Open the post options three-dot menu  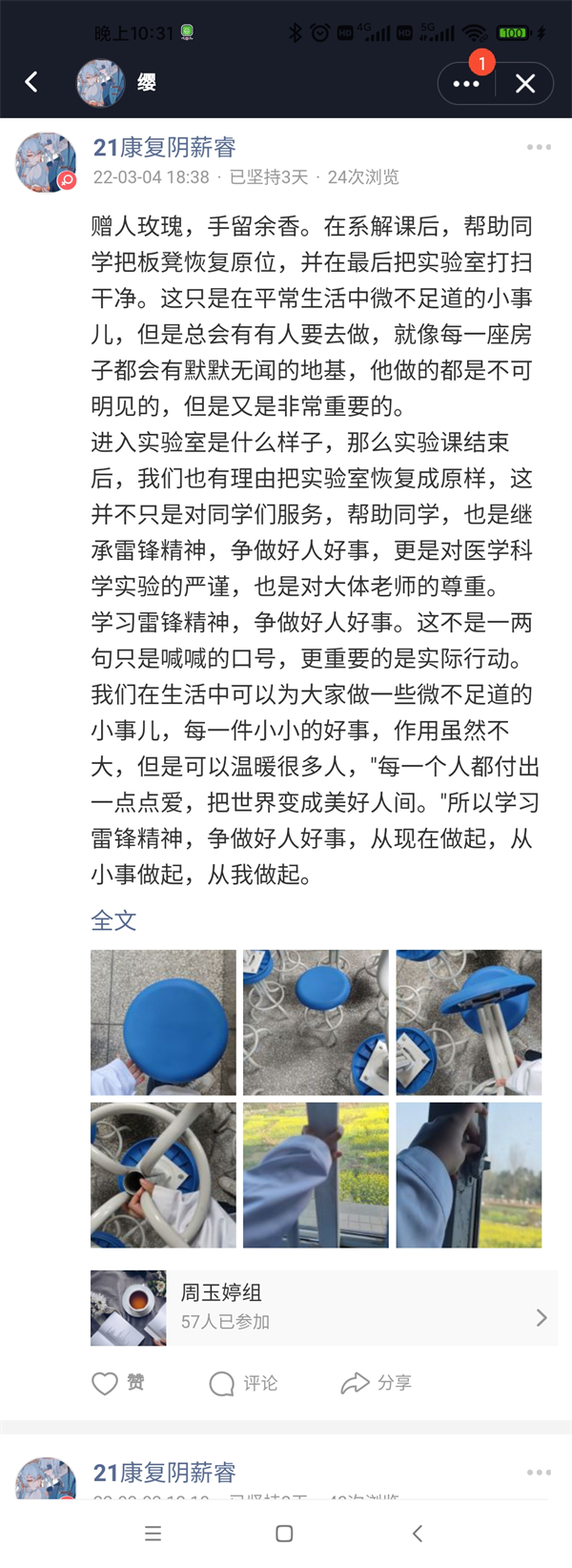tap(539, 147)
